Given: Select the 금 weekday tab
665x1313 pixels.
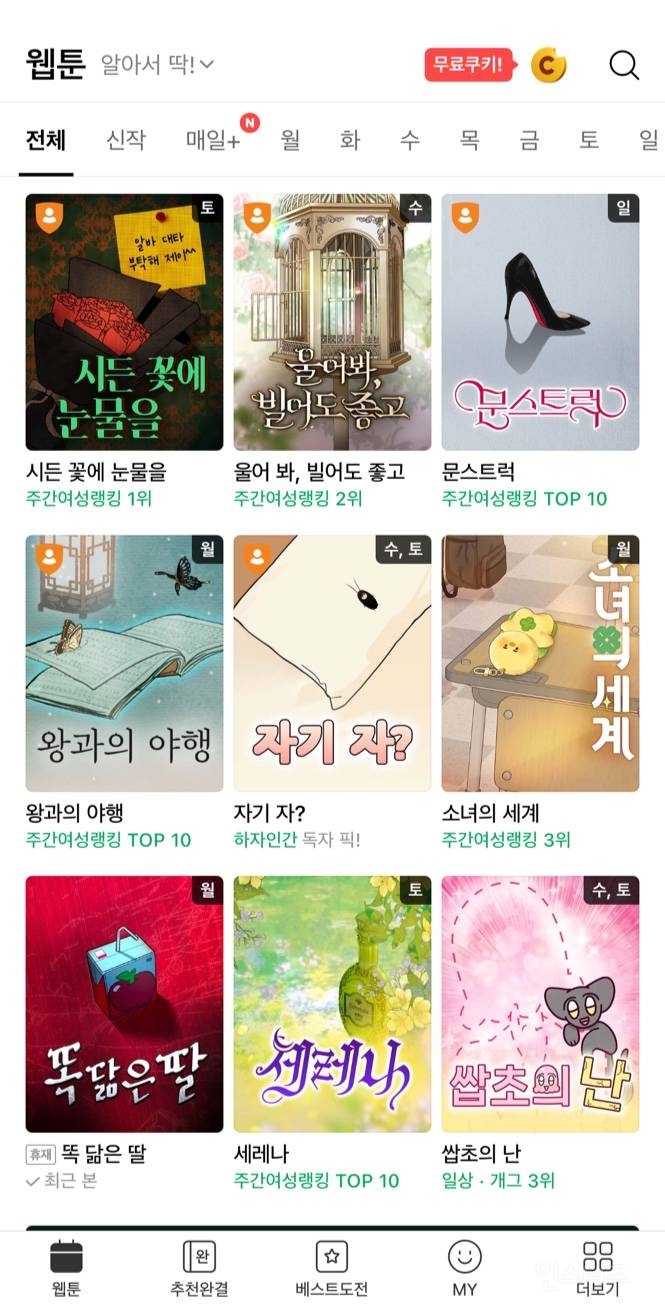Looking at the screenshot, I should click(529, 140).
